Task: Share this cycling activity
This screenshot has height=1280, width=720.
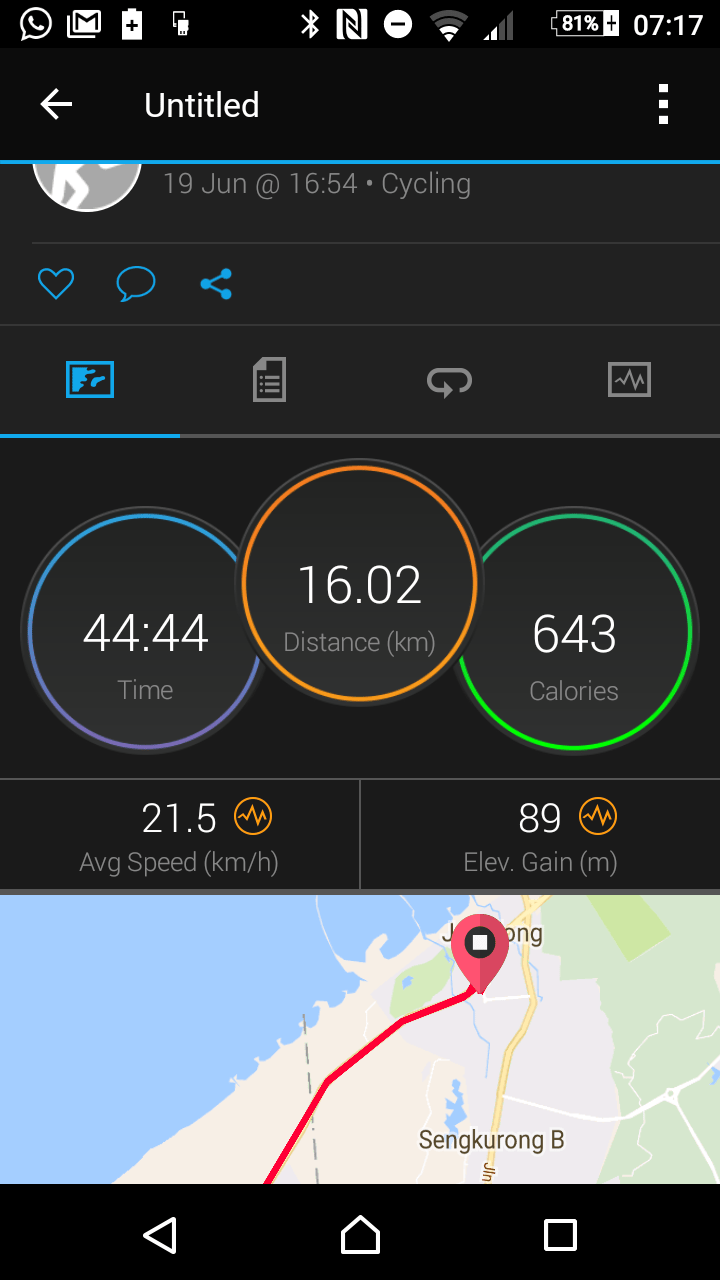Action: point(216,284)
